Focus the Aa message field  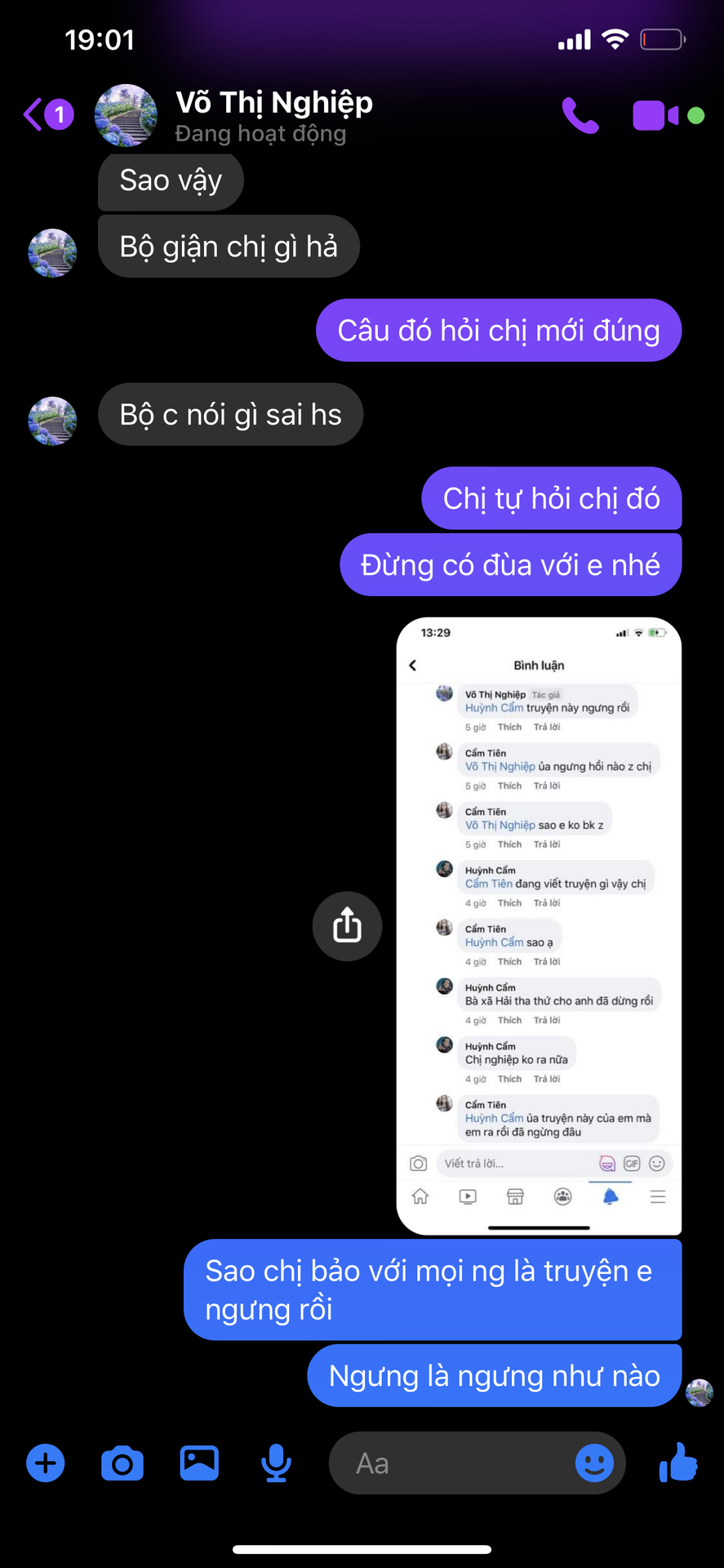449,1463
